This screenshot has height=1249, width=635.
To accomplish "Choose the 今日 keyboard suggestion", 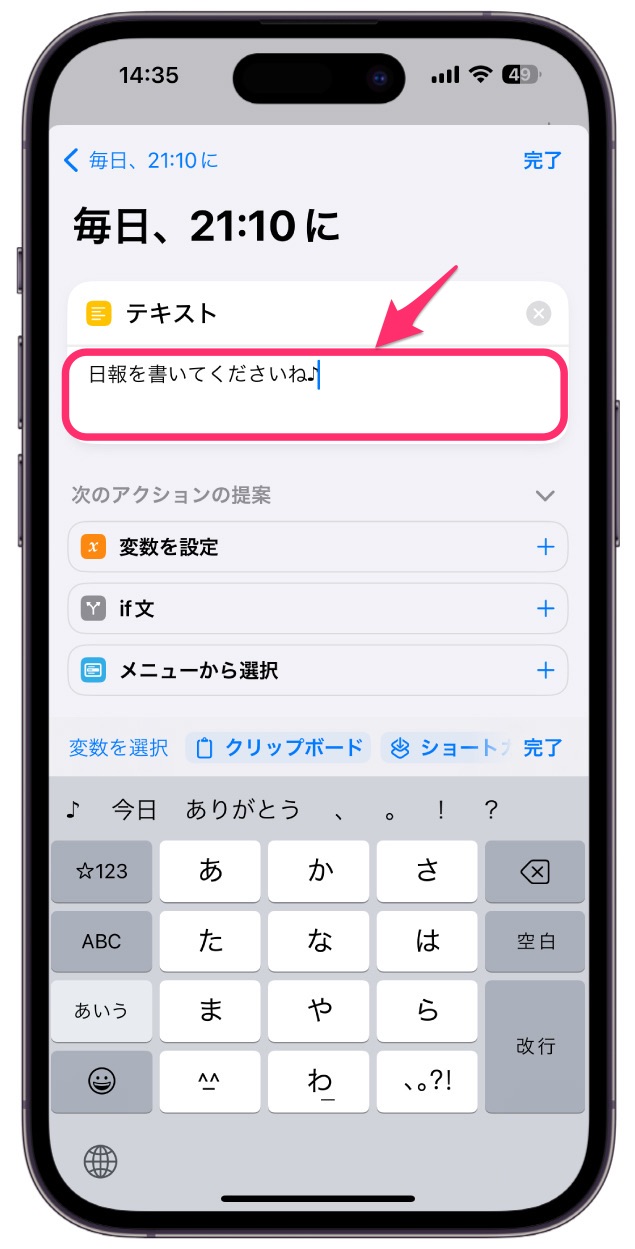I will [x=134, y=809].
